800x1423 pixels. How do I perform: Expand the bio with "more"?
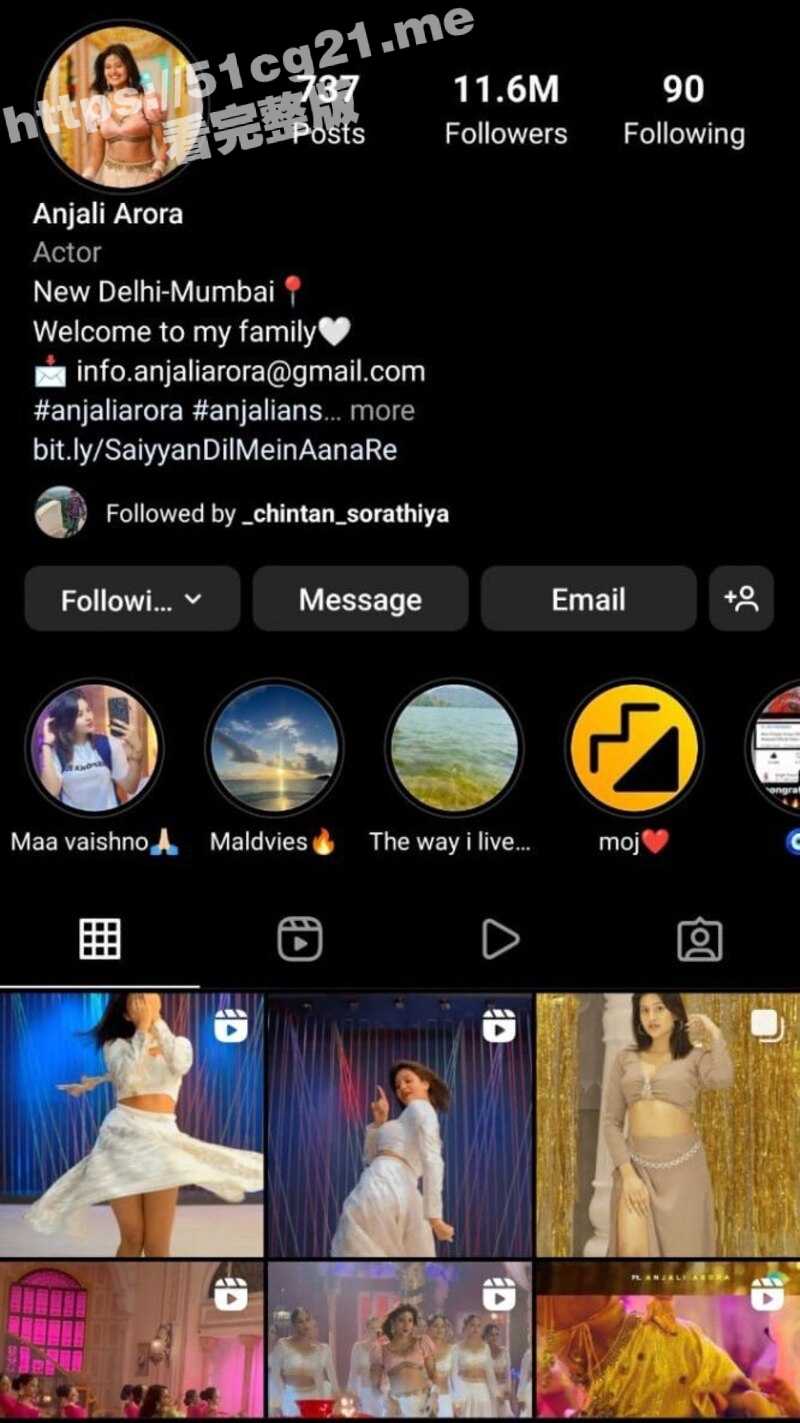click(382, 410)
